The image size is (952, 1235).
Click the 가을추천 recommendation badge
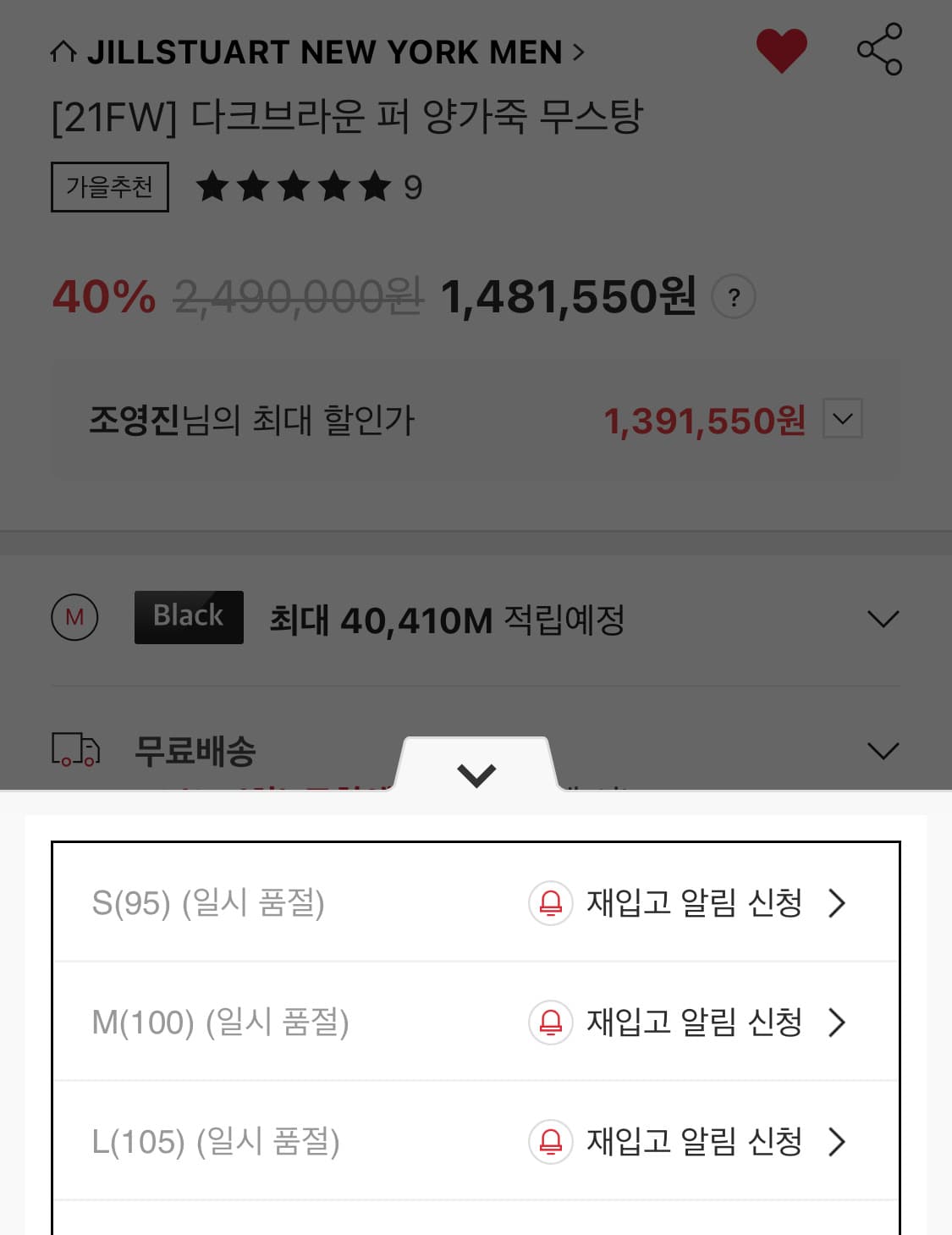point(109,188)
